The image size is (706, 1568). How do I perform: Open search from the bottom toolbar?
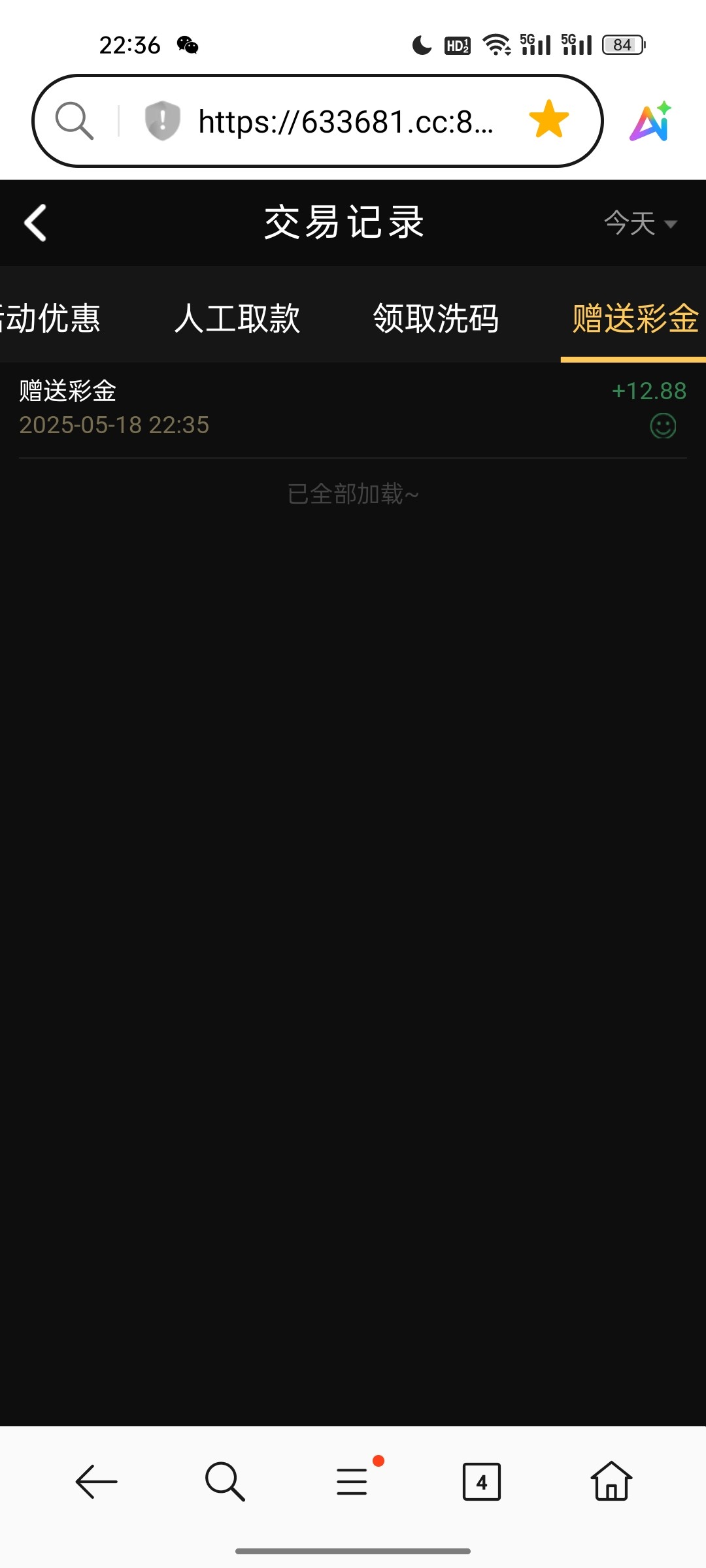225,1481
